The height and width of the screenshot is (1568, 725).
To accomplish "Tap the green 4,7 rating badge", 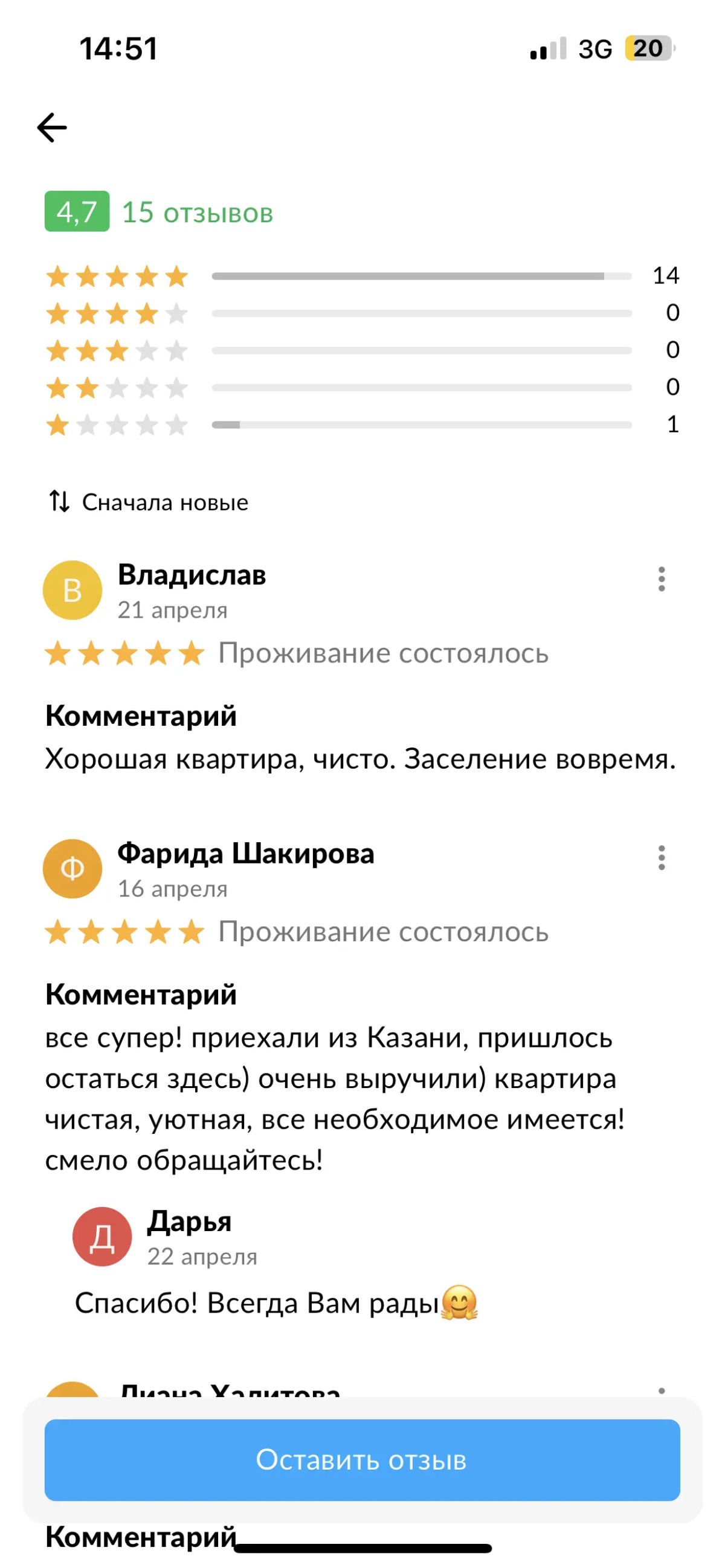I will (77, 213).
